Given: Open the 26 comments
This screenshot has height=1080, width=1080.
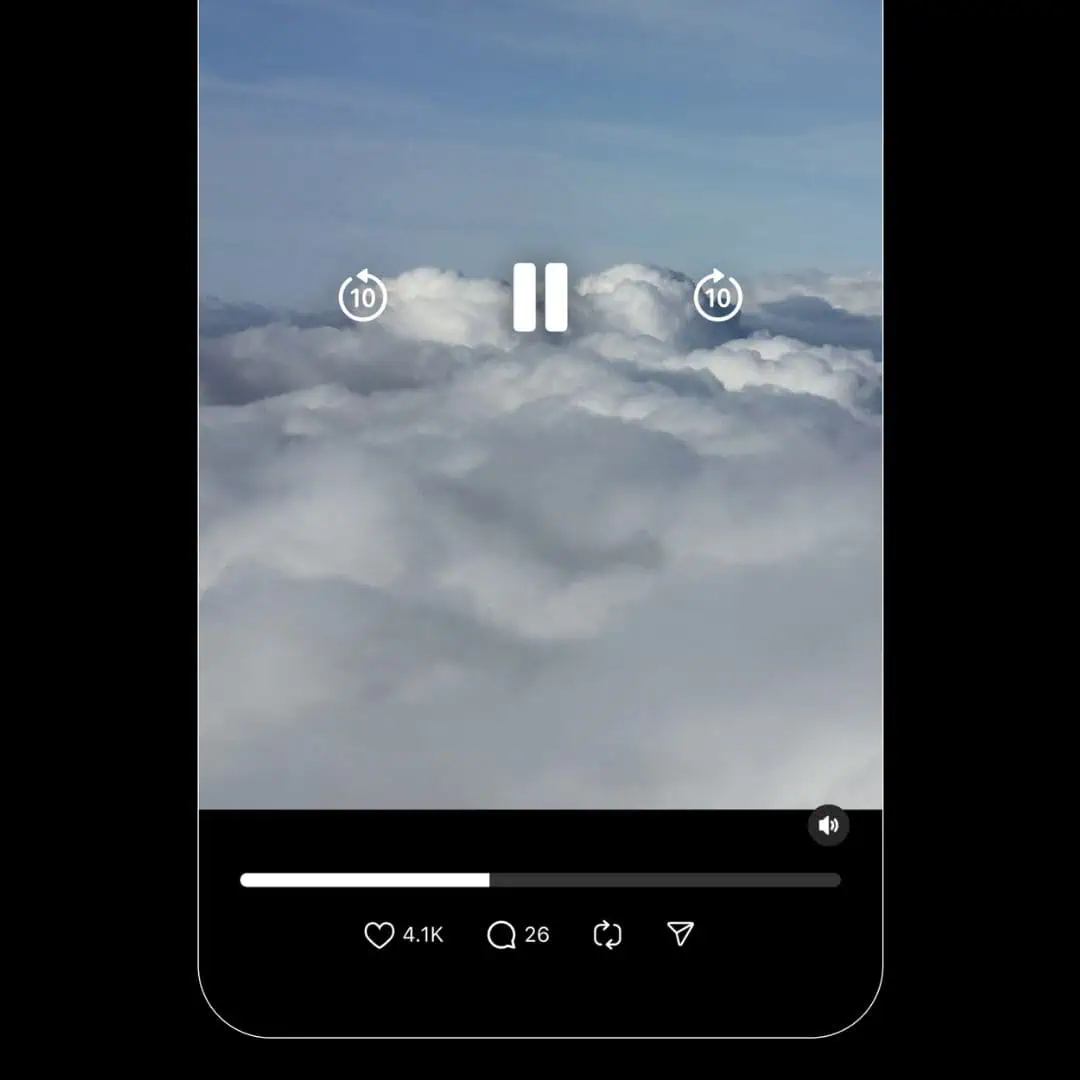Looking at the screenshot, I should (x=501, y=935).
